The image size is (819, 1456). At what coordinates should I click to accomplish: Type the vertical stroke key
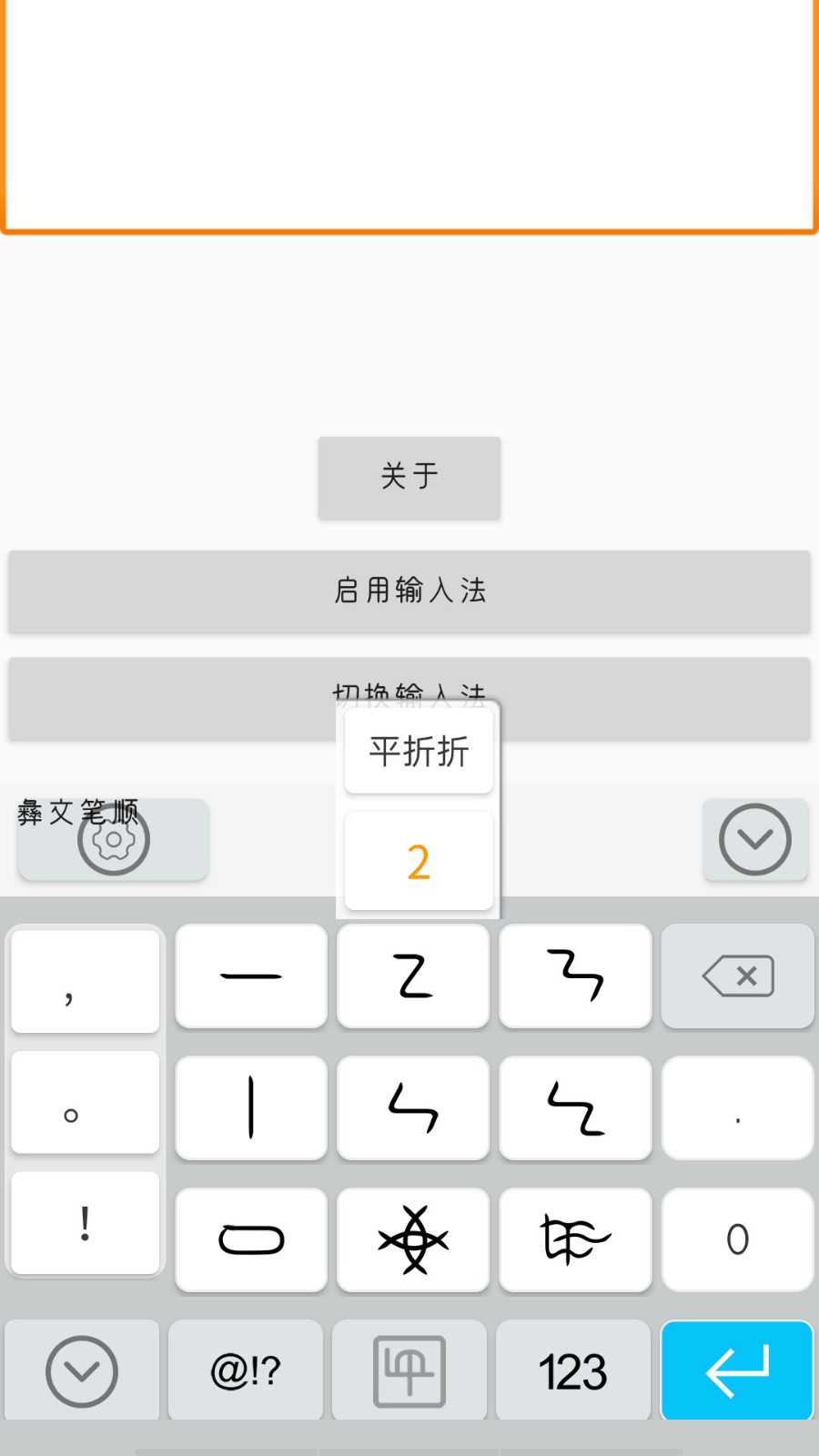click(251, 1107)
